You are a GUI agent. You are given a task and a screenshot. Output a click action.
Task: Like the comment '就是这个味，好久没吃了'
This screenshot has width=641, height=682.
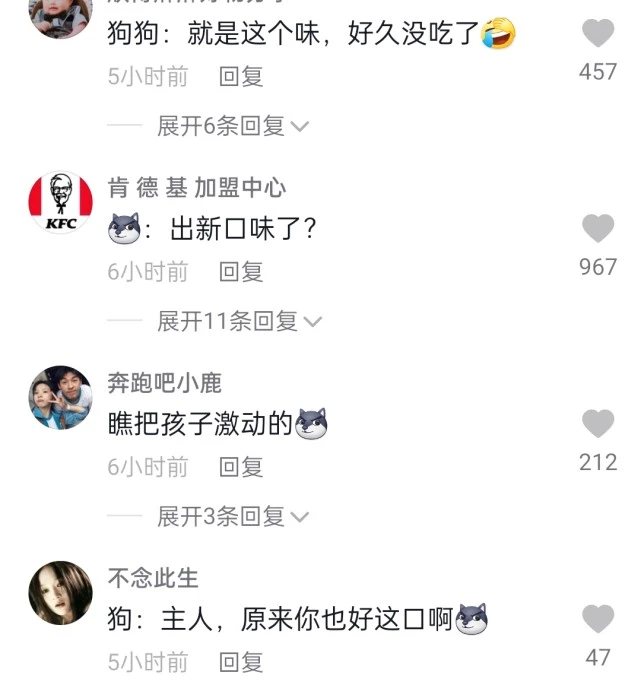[x=598, y=34]
